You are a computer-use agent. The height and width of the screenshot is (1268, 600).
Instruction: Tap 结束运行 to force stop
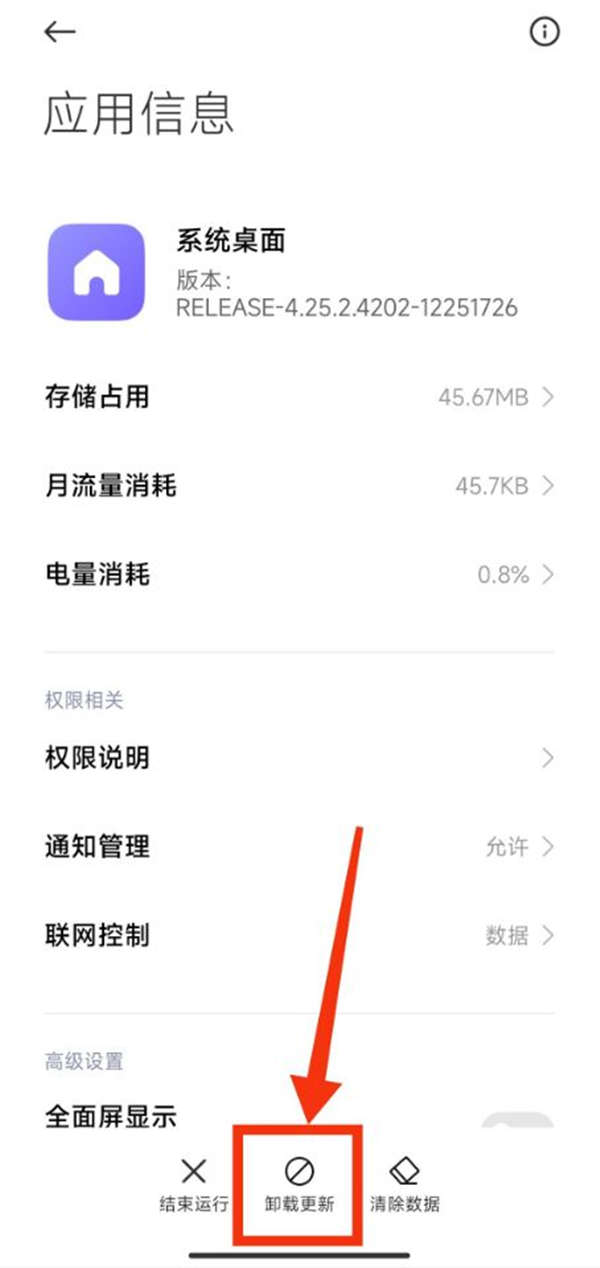click(x=194, y=1183)
